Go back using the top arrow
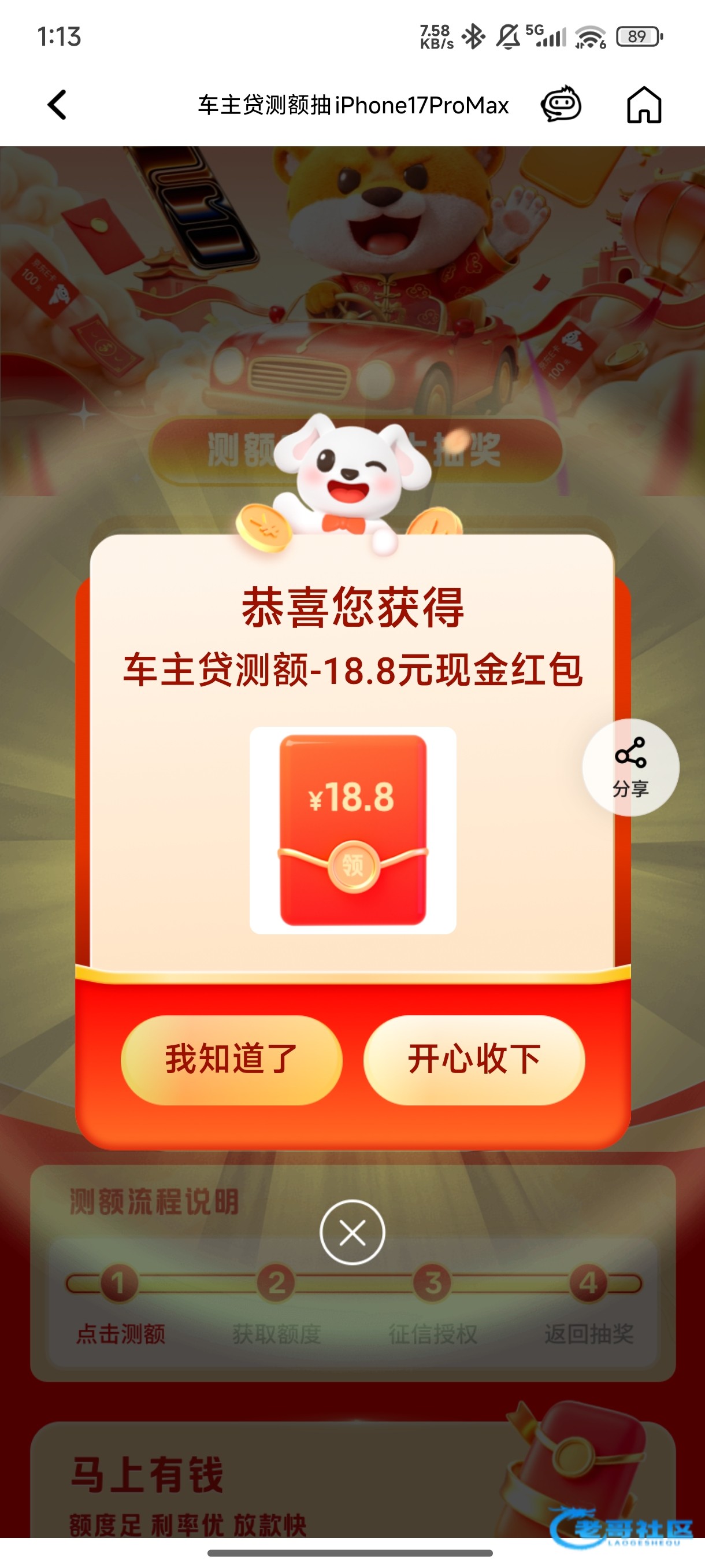 57,105
